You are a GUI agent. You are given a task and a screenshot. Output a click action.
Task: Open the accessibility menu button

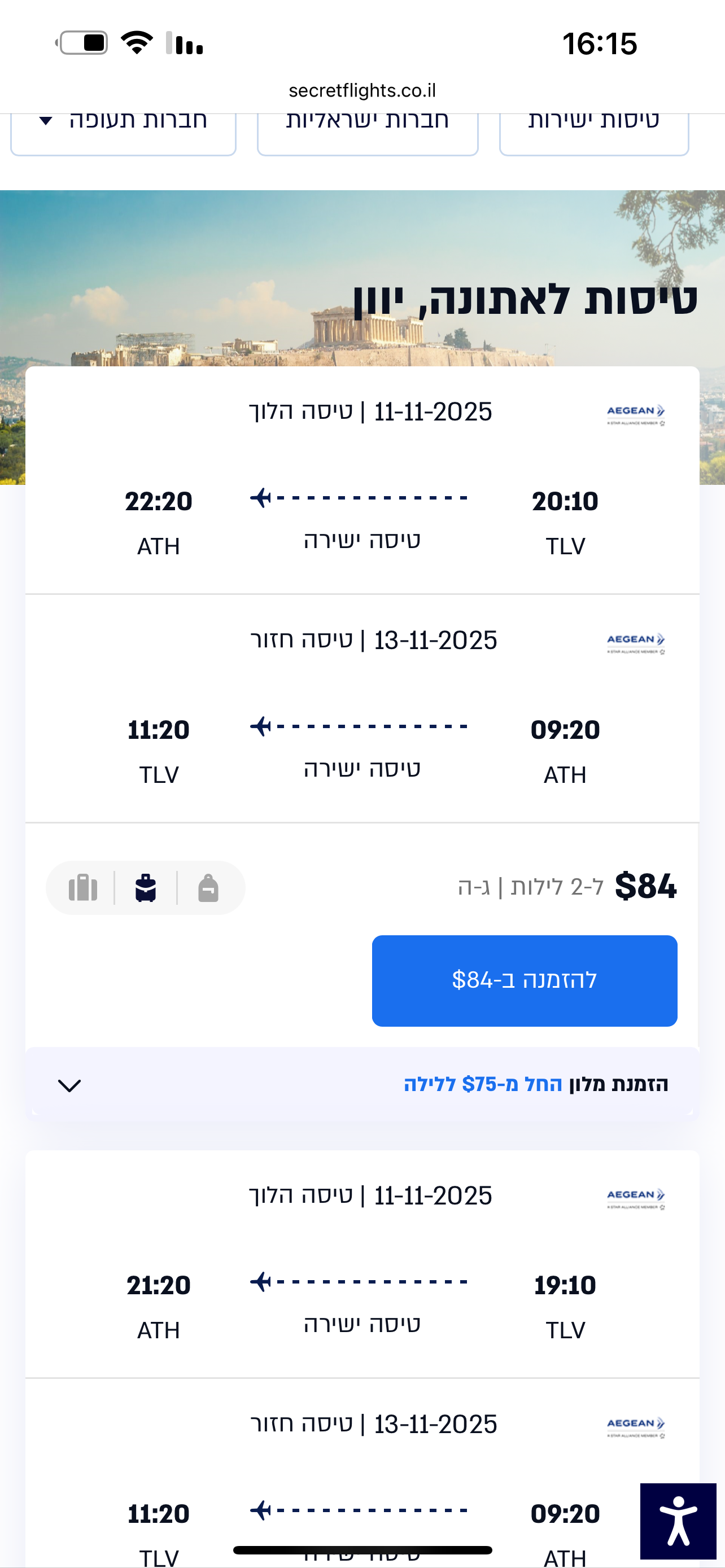coord(678,1521)
